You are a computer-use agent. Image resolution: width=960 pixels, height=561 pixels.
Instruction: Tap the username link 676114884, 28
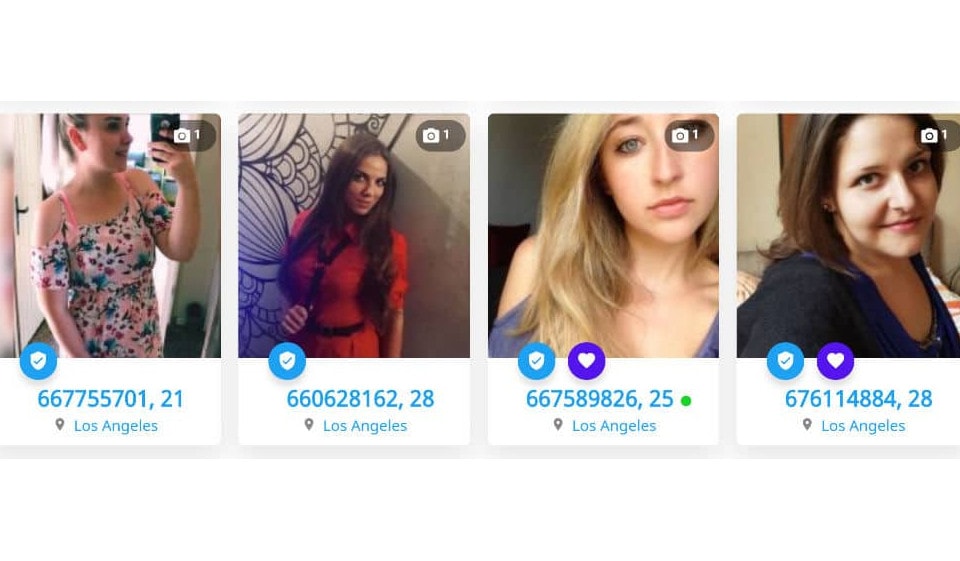pyautogui.click(x=858, y=399)
